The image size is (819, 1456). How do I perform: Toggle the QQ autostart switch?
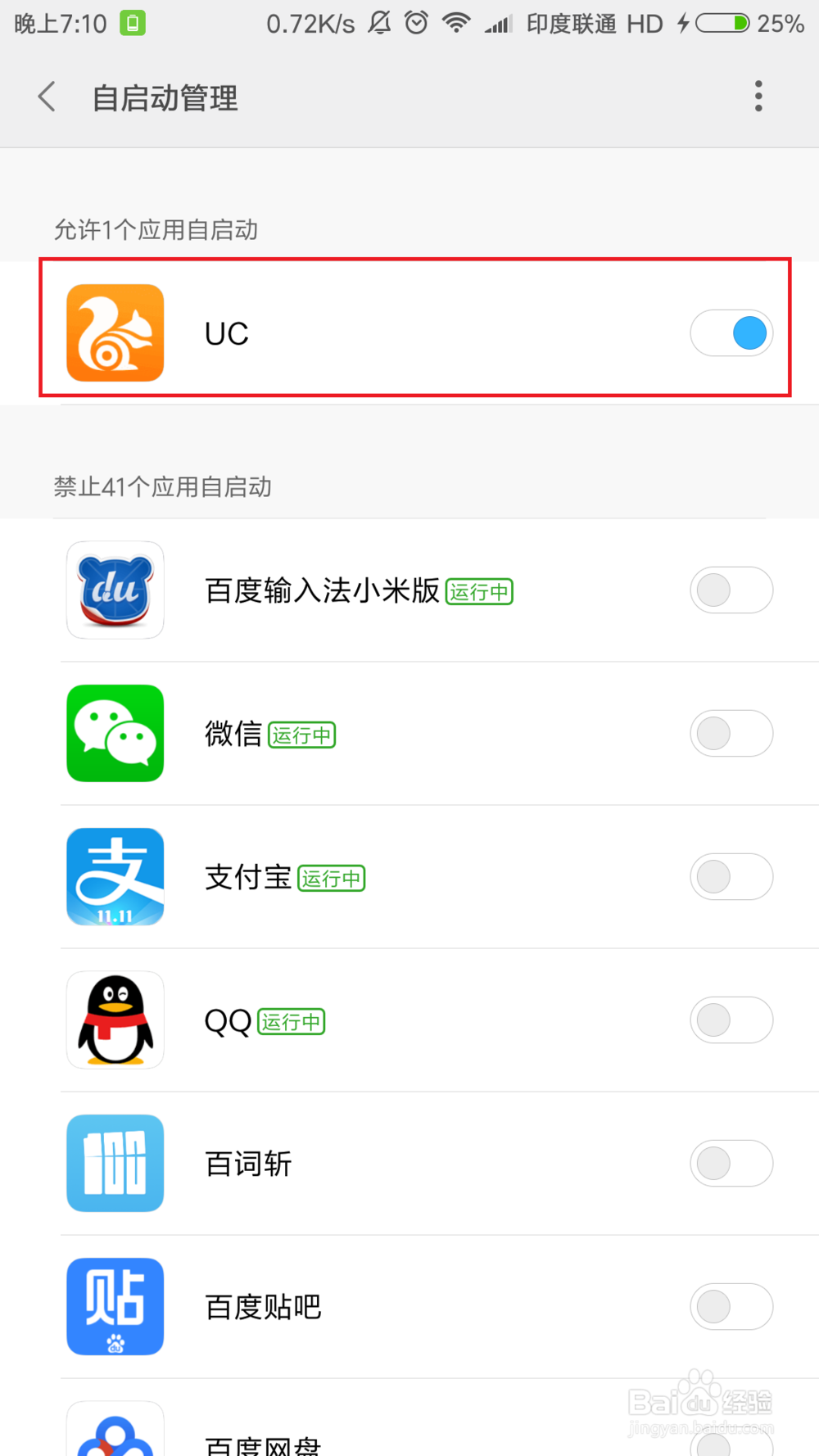(731, 1020)
